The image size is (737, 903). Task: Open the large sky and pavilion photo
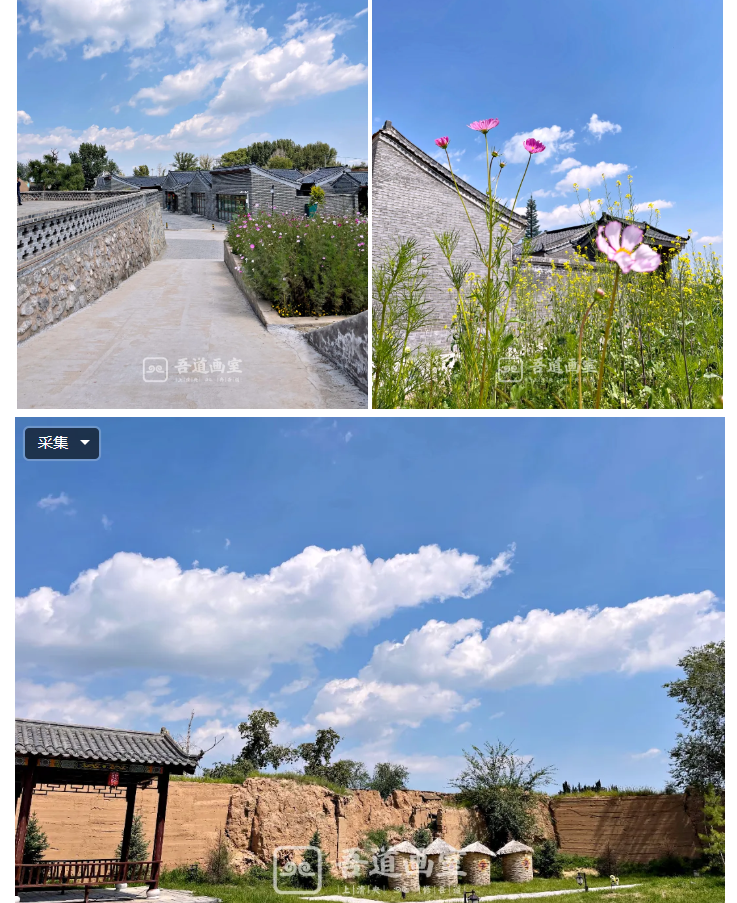point(370,660)
